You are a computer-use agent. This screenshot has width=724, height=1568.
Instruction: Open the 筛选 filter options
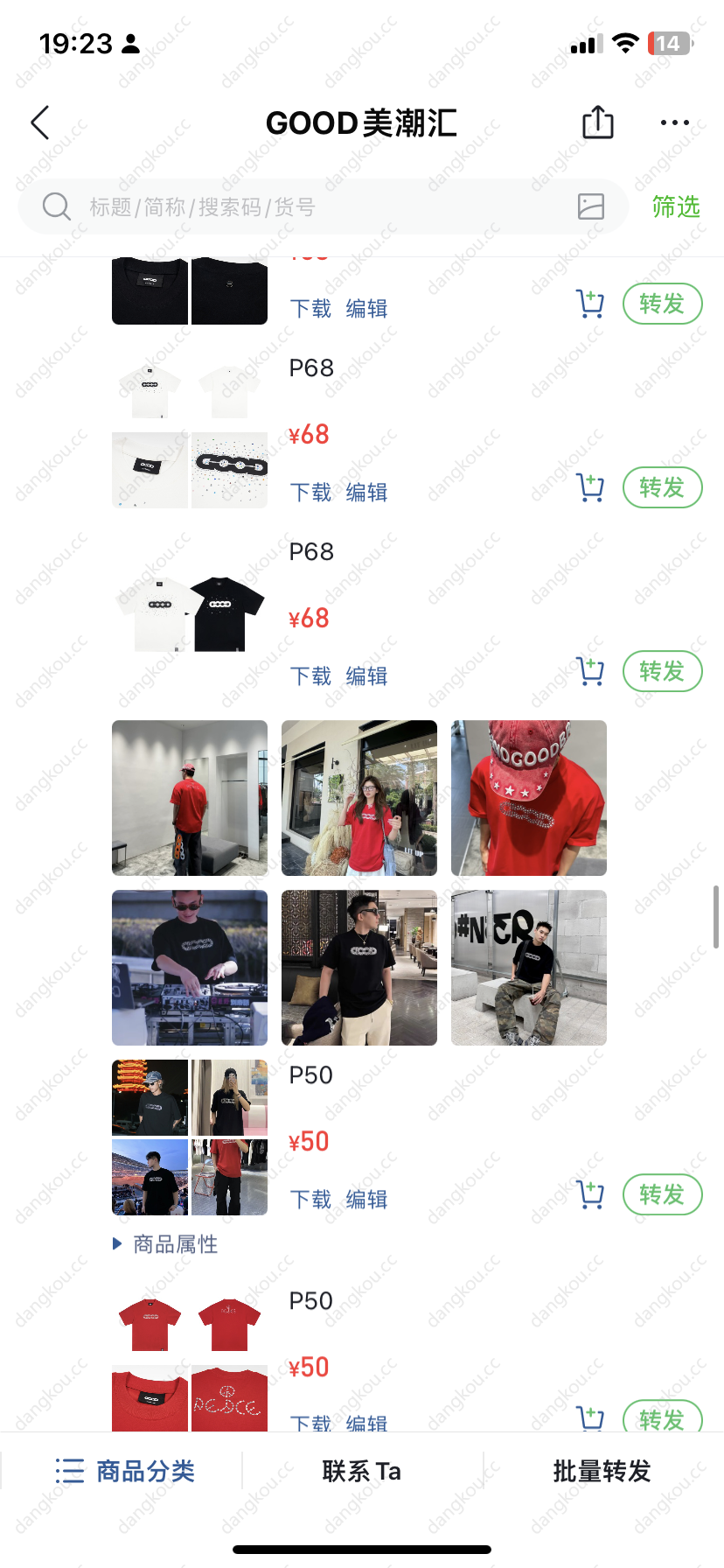(675, 207)
